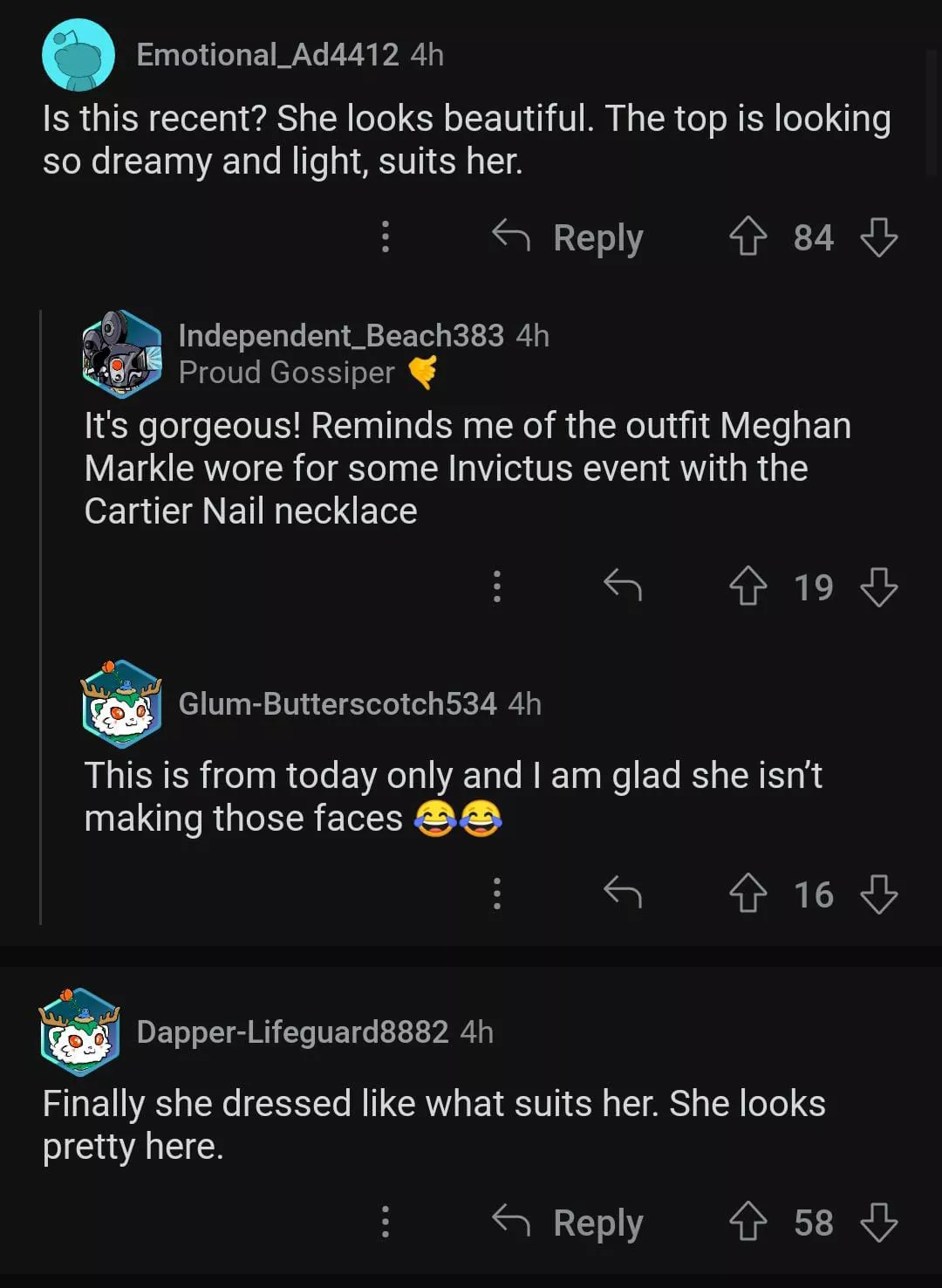Downvote Independent_Beach383's comment

[x=878, y=586]
